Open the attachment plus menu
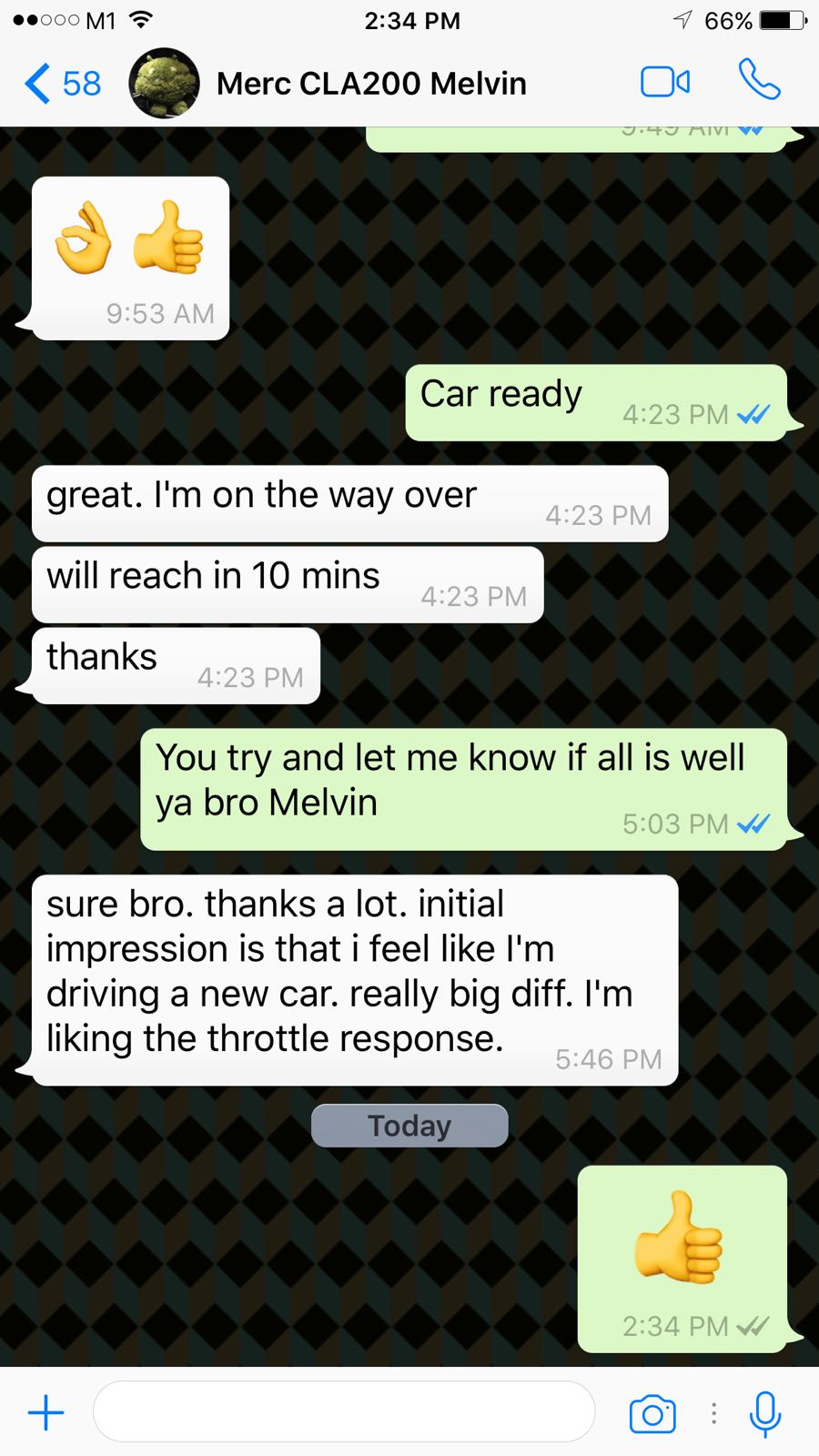 coord(45,1412)
